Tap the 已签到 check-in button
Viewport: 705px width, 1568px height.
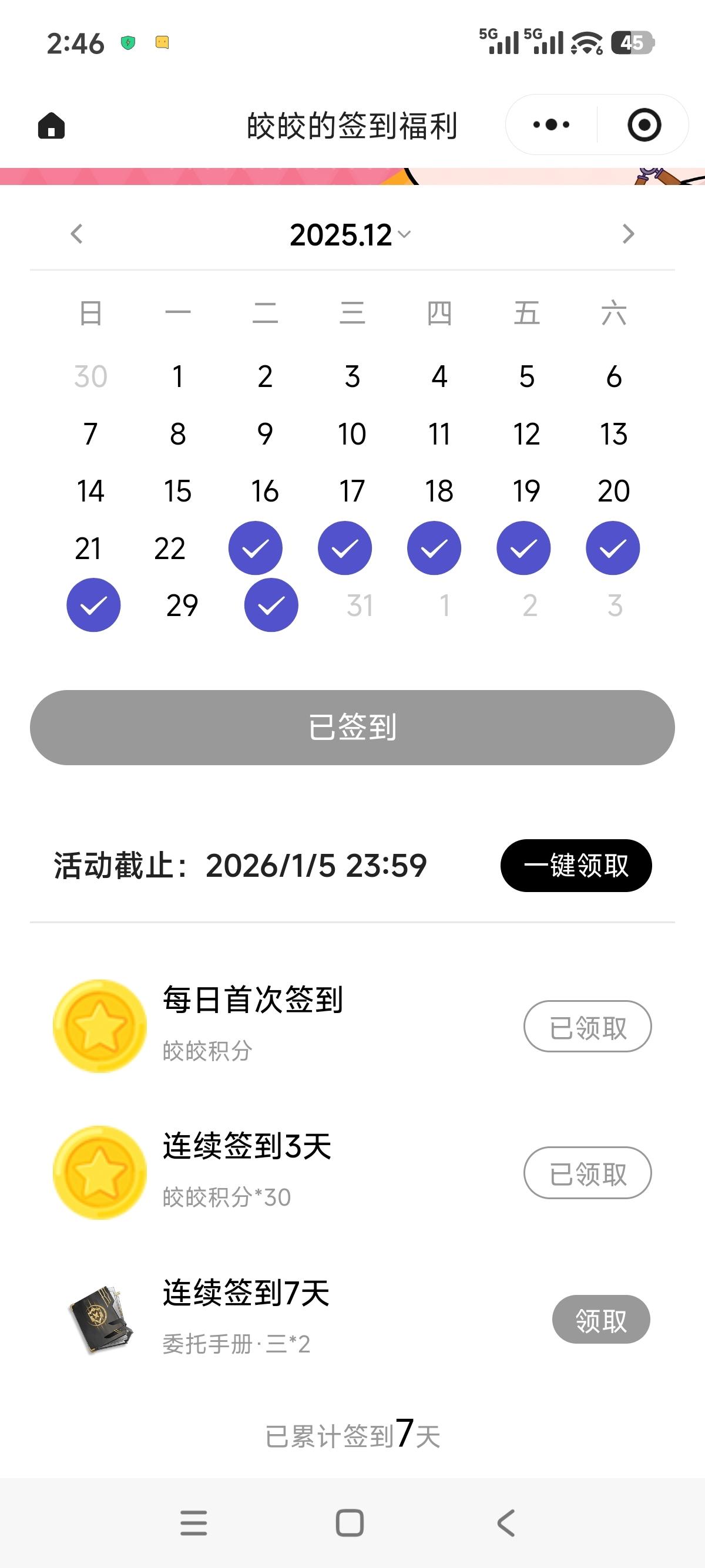tap(352, 728)
